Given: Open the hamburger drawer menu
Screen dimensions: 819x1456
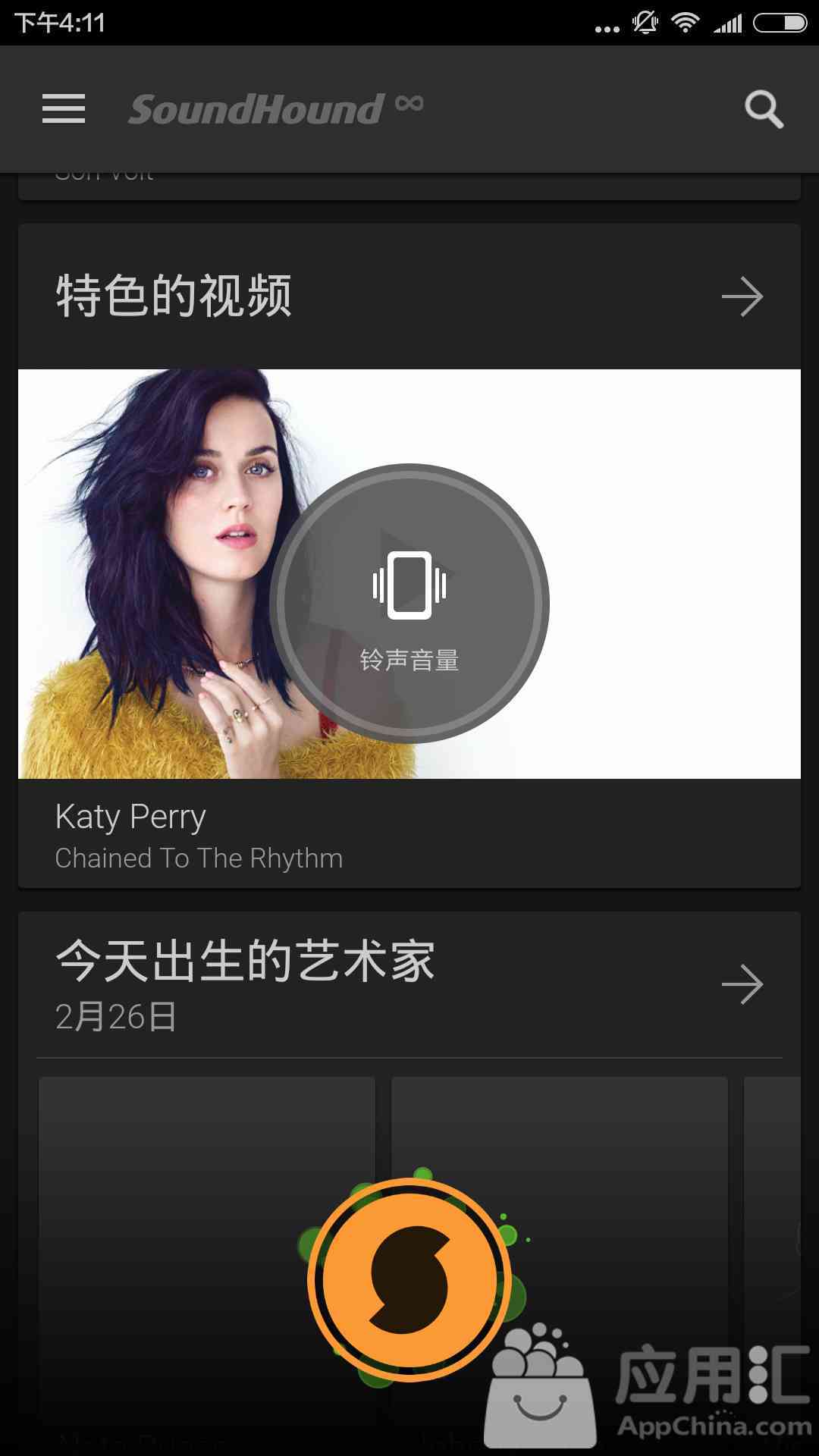Looking at the screenshot, I should [64, 109].
